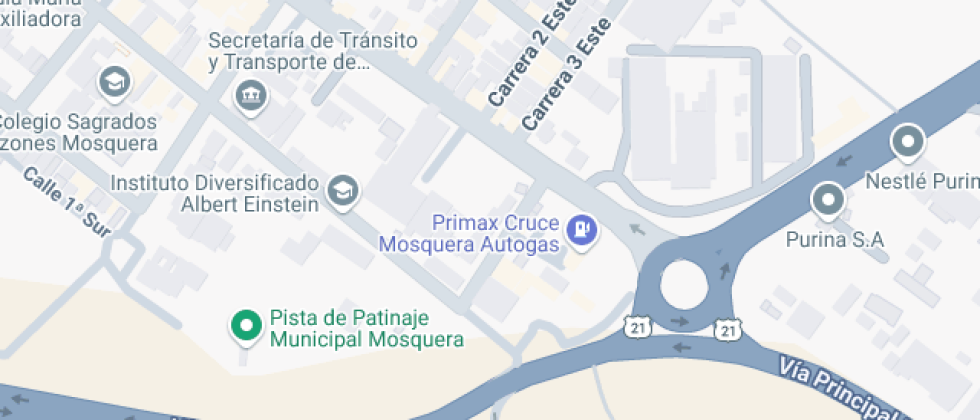Select the Instituto Diversificado Albert Einstein school pin
Viewport: 980px width, 420px height.
coord(343,189)
